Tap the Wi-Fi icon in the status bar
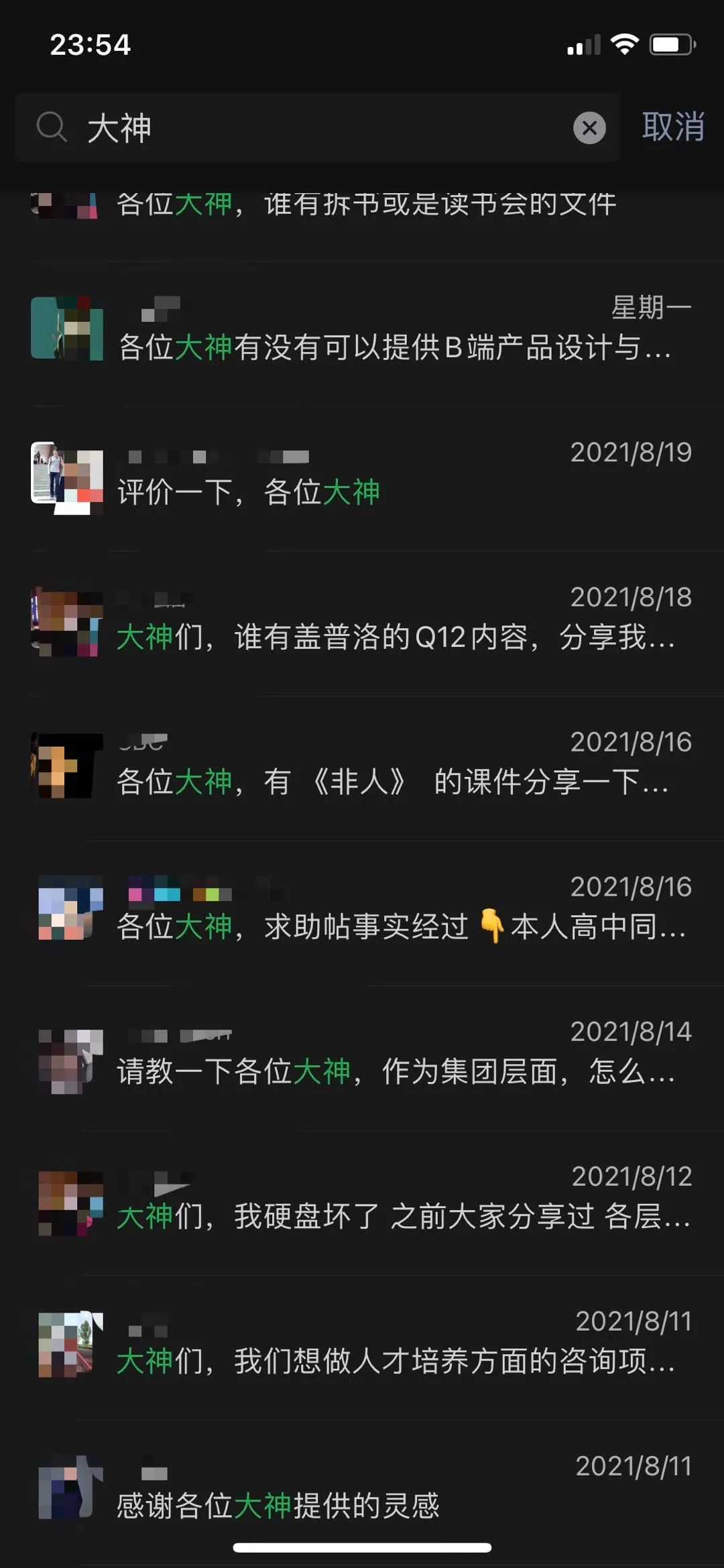This screenshot has width=724, height=1568. [625, 44]
